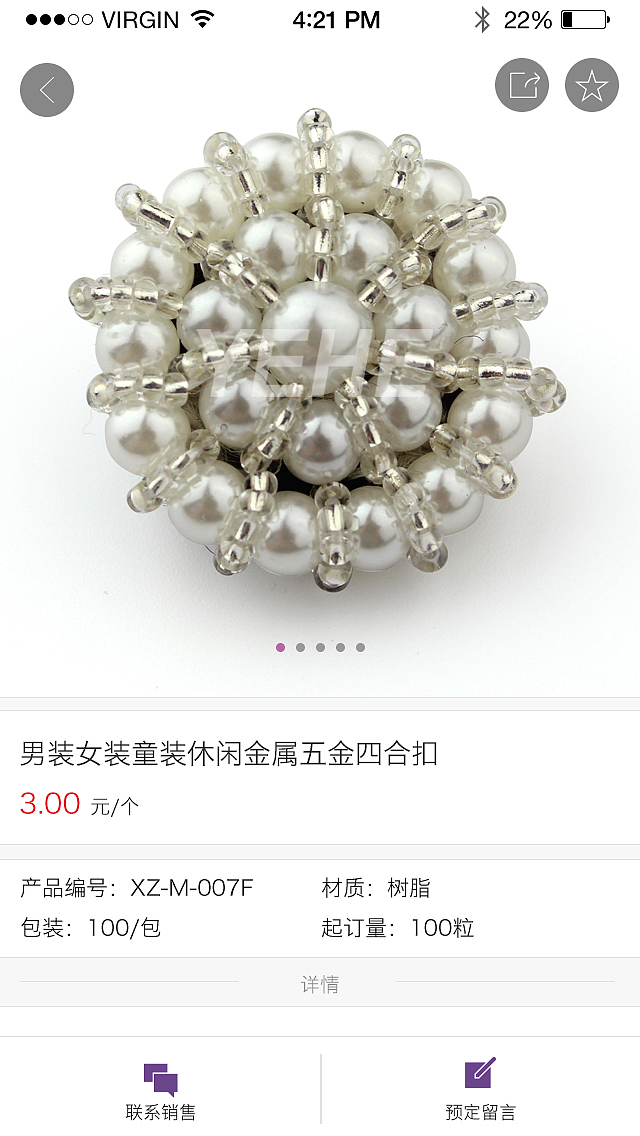The width and height of the screenshot is (640, 1136).
Task: Add product to favorites with star
Action: click(592, 85)
